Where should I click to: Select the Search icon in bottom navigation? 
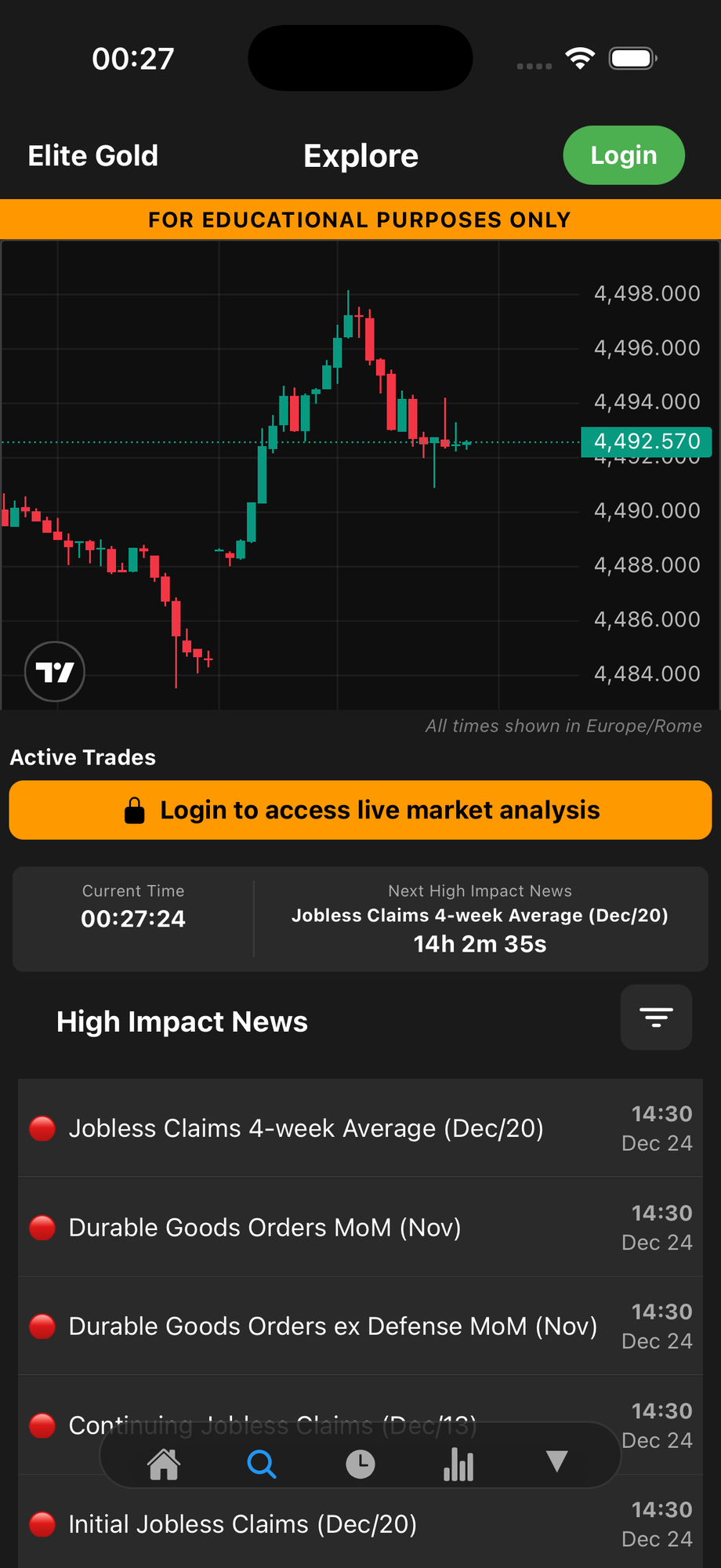pyautogui.click(x=262, y=1463)
